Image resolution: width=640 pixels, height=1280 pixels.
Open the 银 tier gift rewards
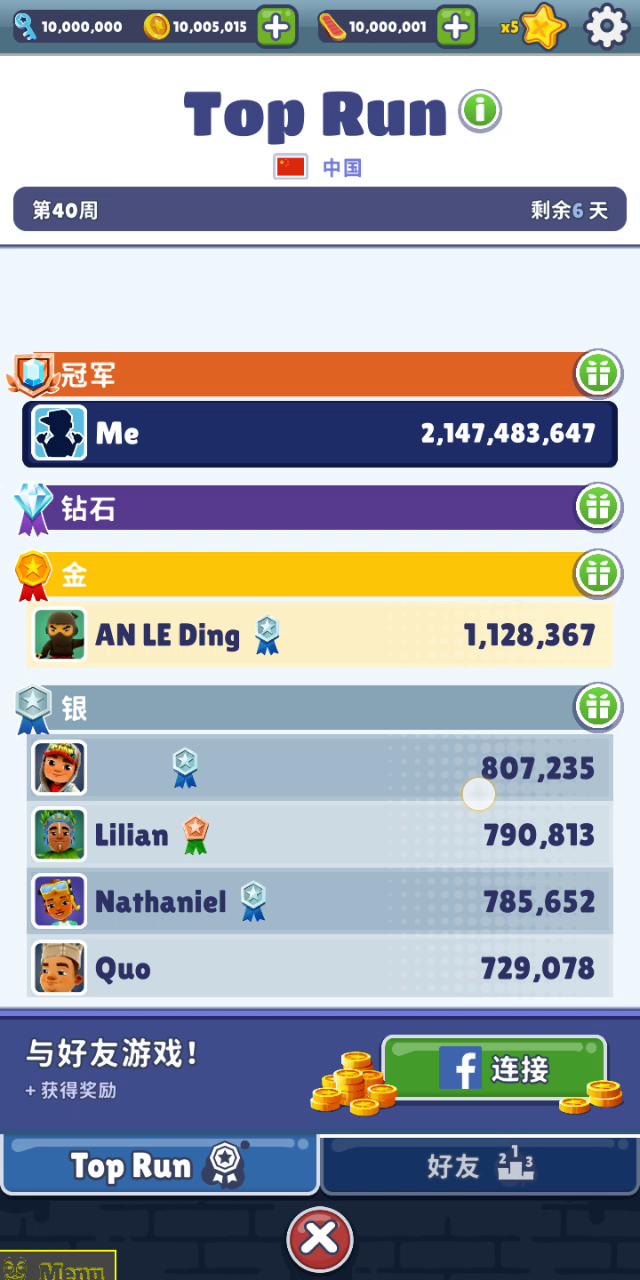pos(598,707)
